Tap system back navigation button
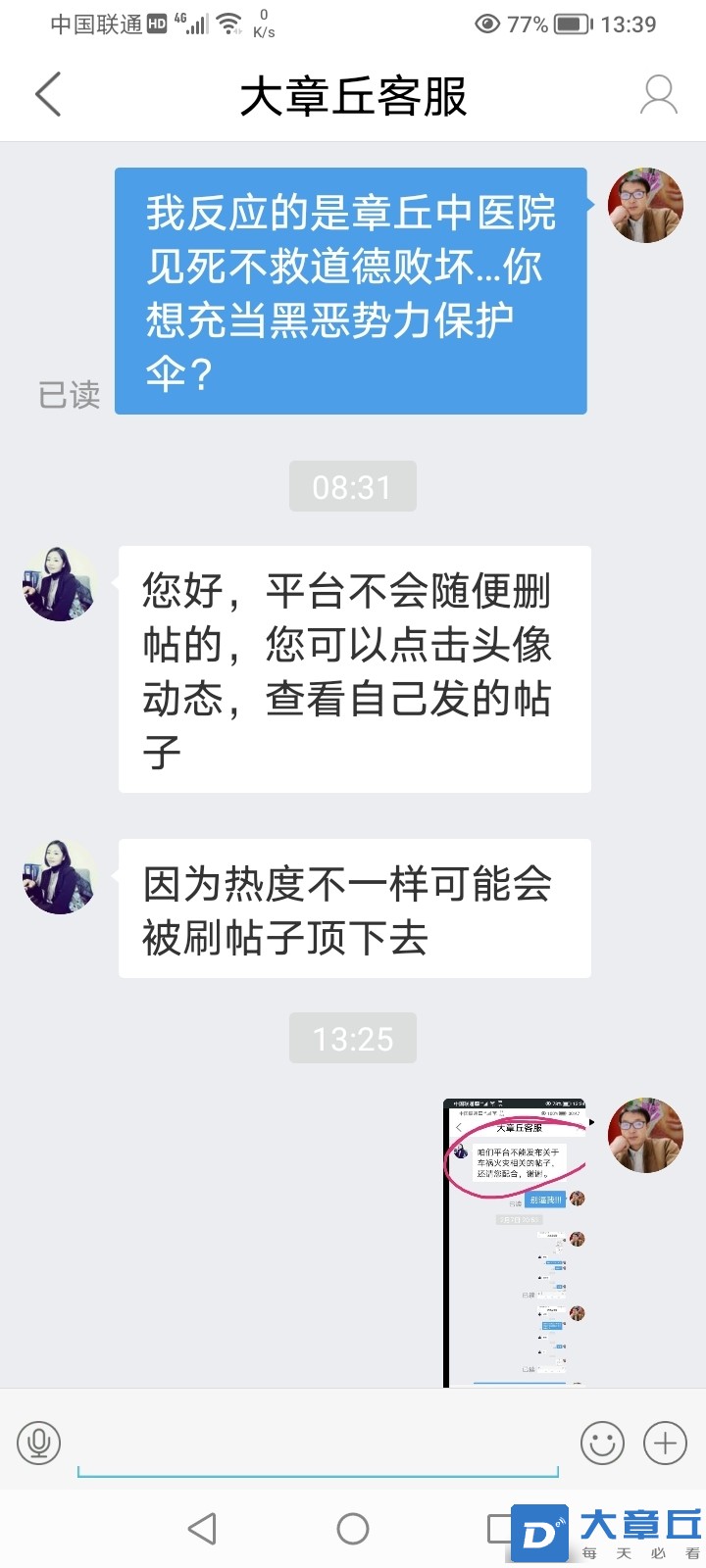This screenshot has width=706, height=1568. click(202, 1529)
